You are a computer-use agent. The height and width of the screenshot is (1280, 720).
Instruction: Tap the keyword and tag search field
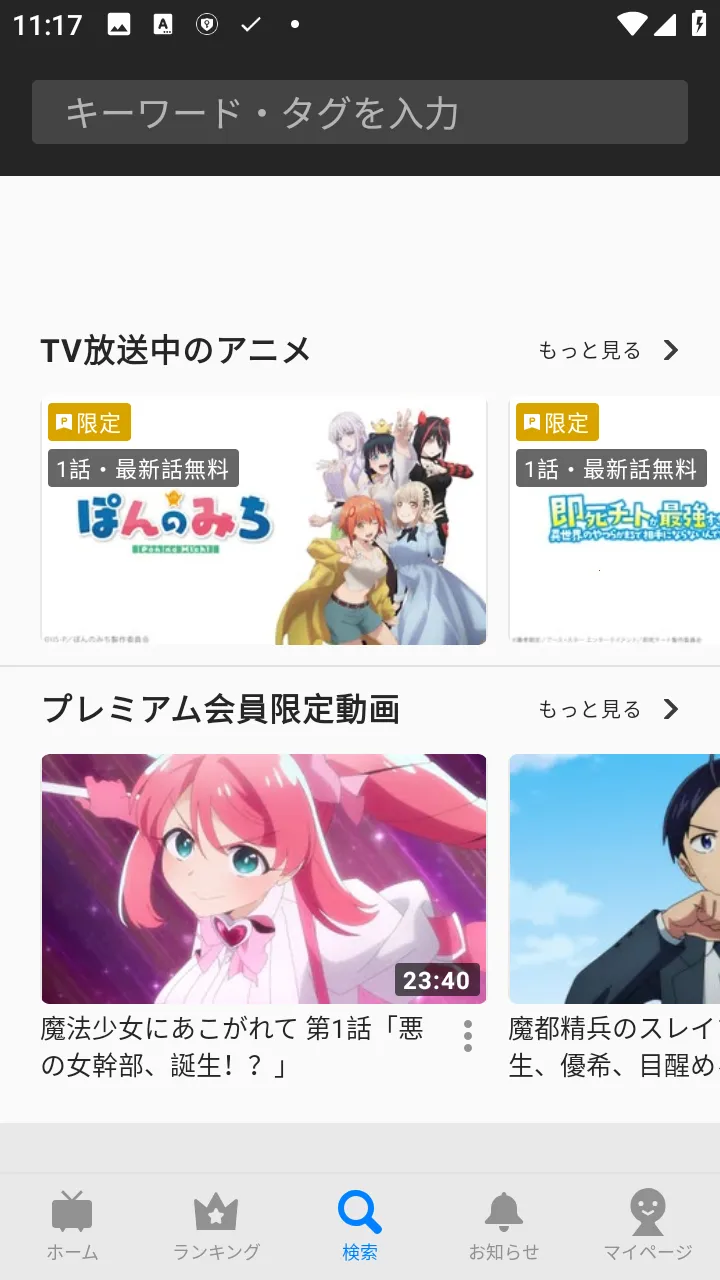(x=360, y=112)
